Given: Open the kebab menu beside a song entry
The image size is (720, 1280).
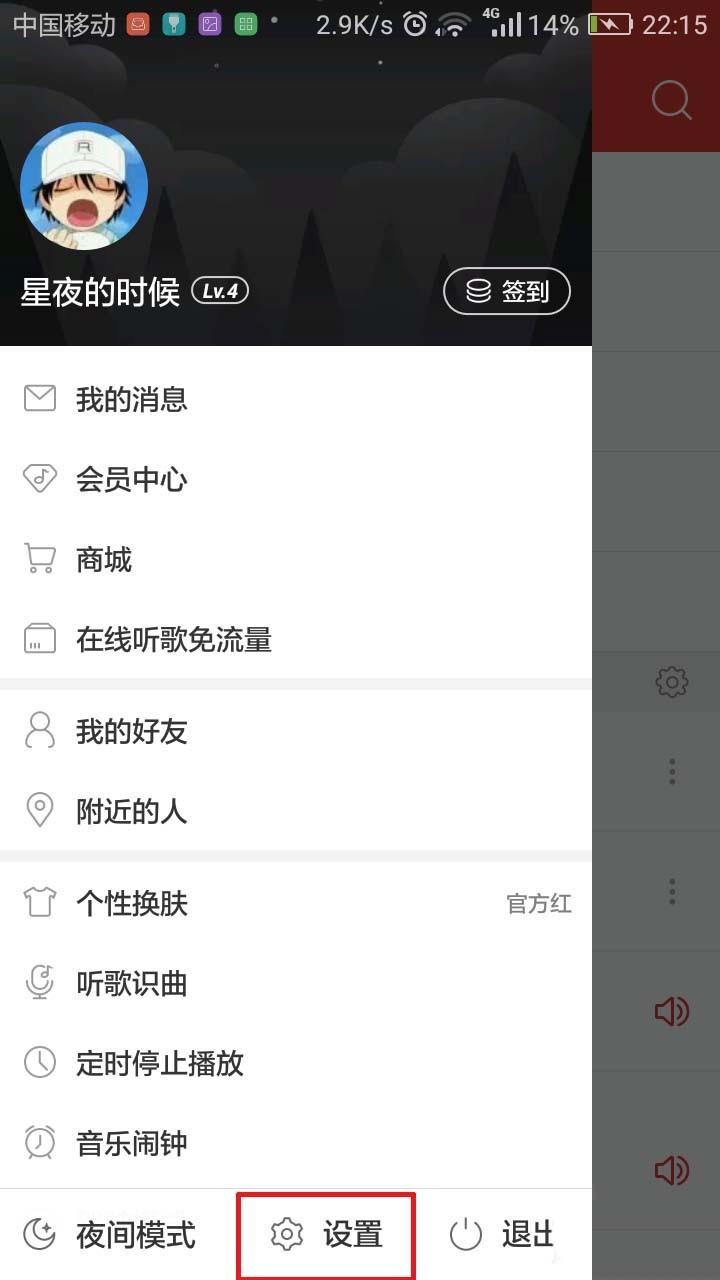Looking at the screenshot, I should tap(671, 771).
